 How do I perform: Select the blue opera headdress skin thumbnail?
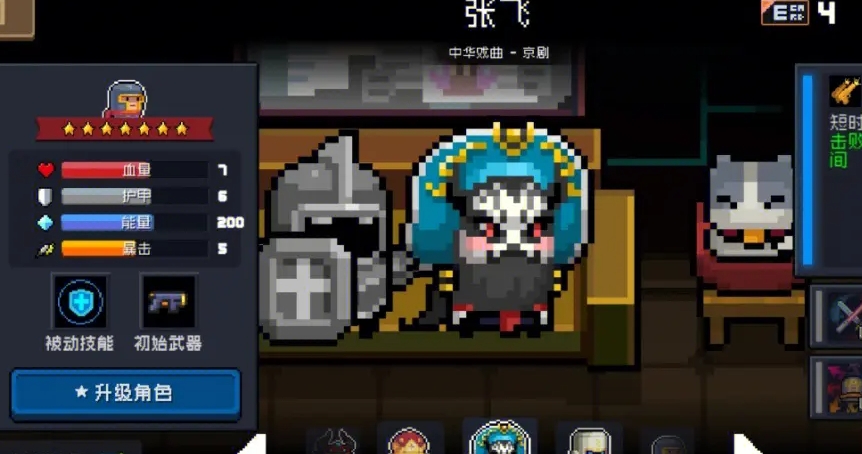(498, 439)
